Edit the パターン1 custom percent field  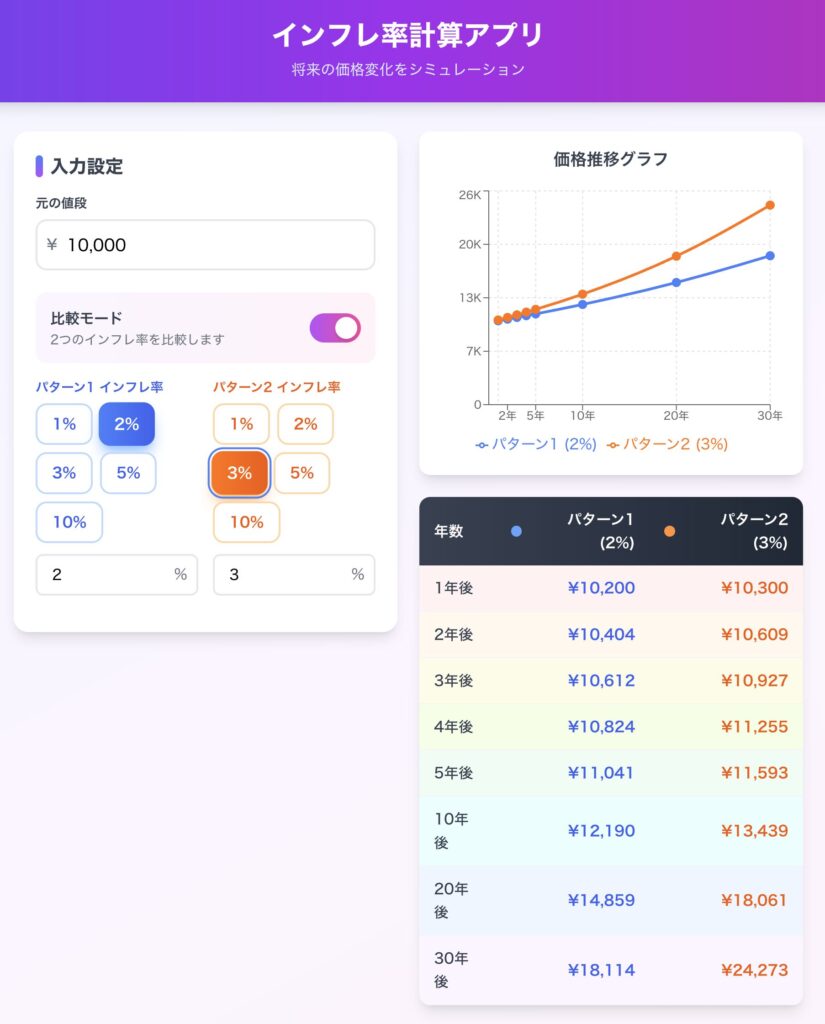tap(105, 575)
